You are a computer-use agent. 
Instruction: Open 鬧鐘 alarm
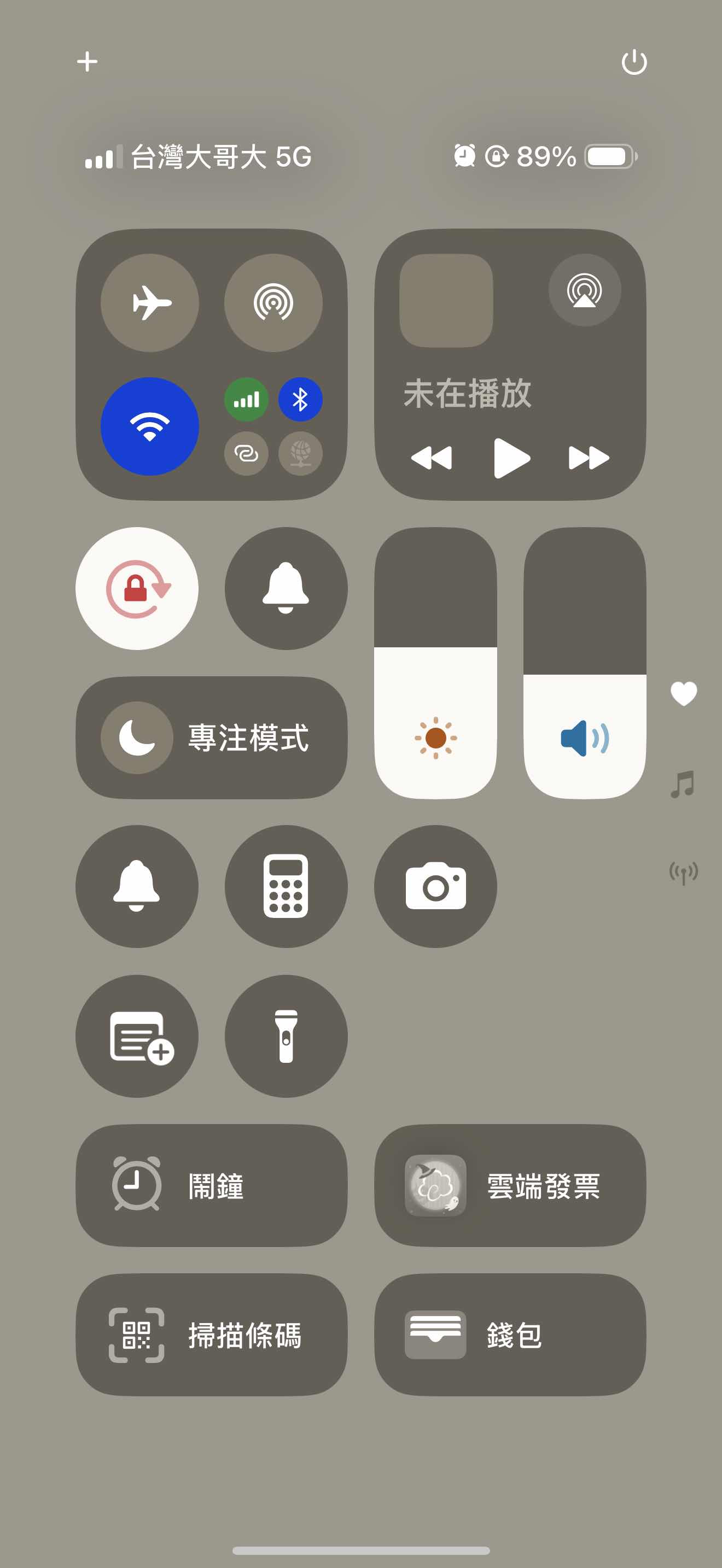point(211,1186)
